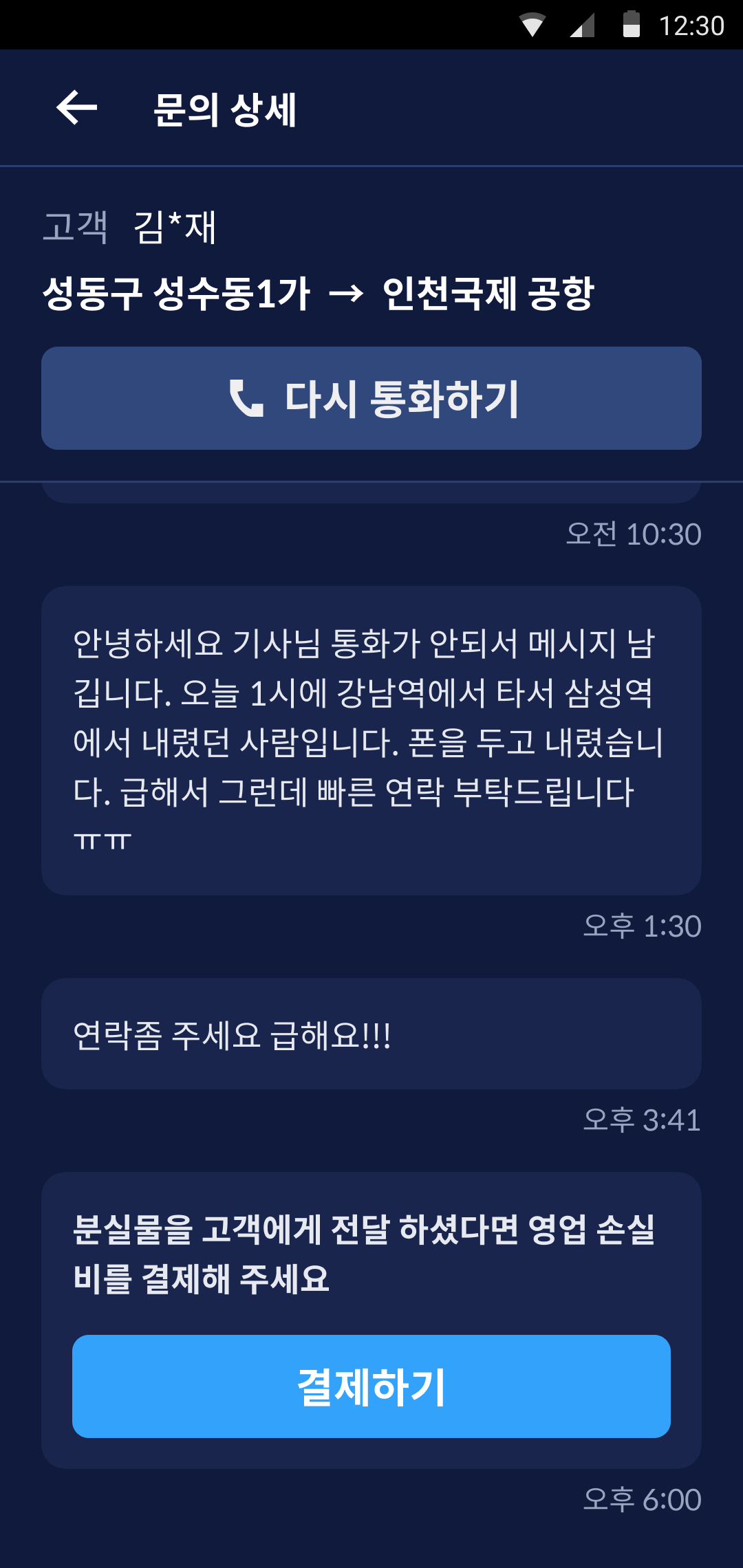Select the 오전 10:30 timestamp
Image resolution: width=743 pixels, height=1568 pixels.
click(634, 534)
